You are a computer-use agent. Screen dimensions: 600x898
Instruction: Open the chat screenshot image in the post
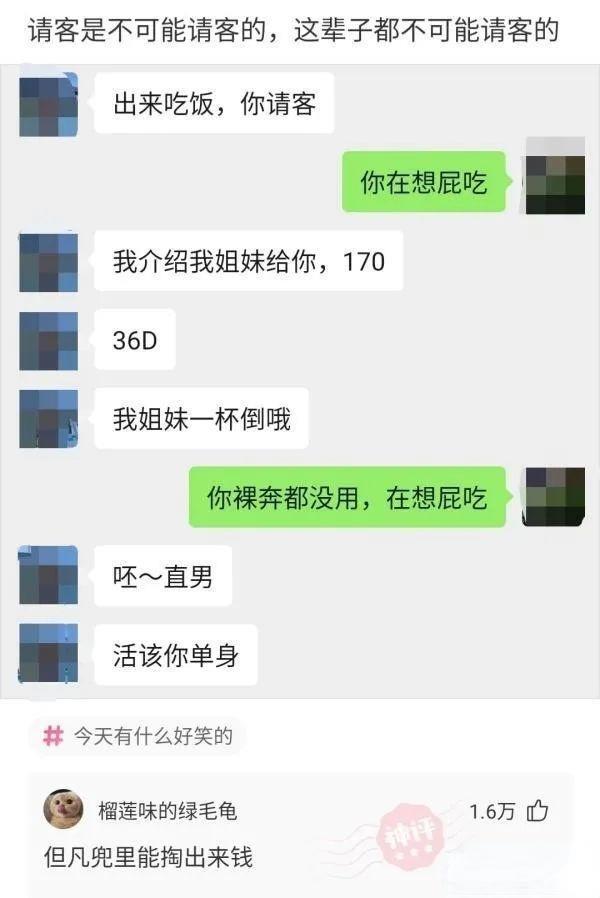pos(300,380)
